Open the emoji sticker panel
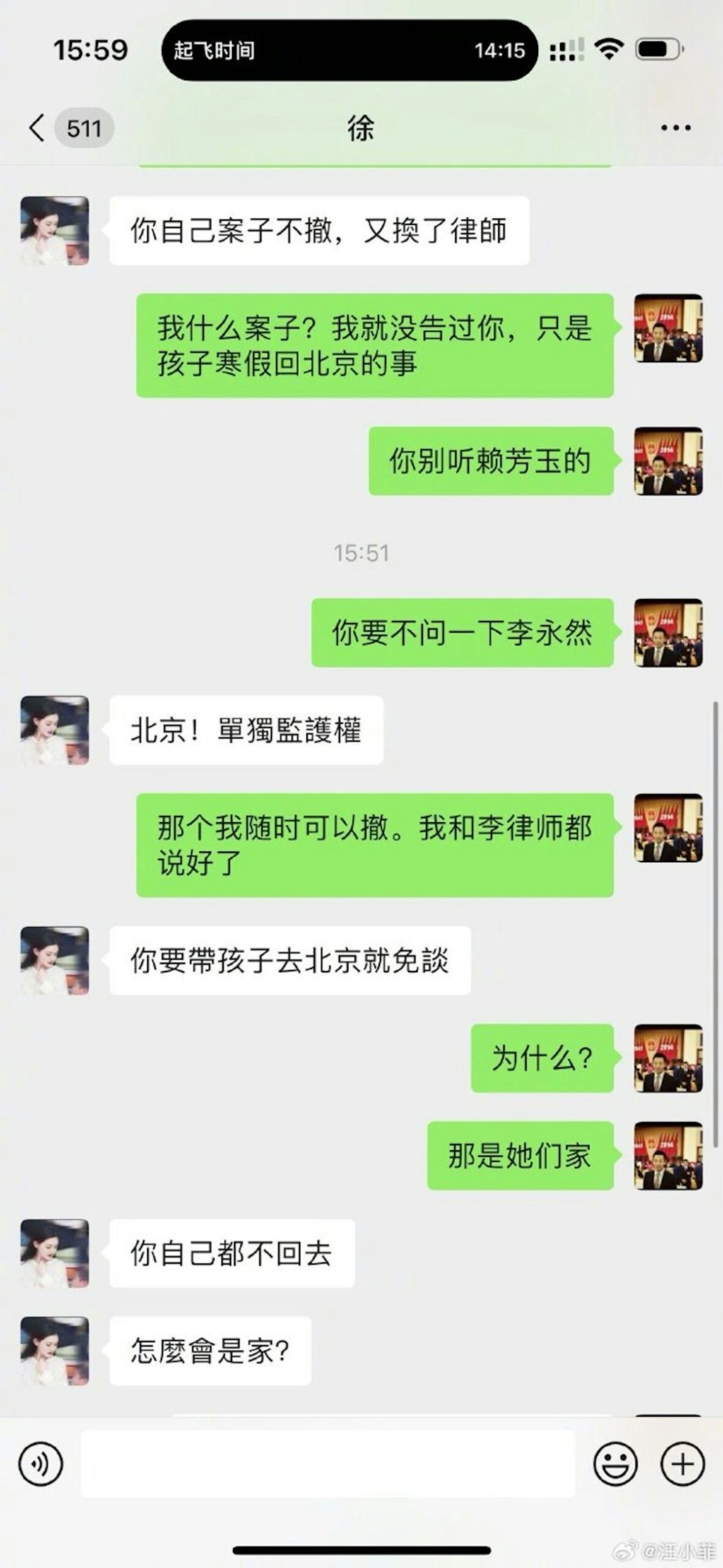The width and height of the screenshot is (723, 1568). pos(615,1464)
